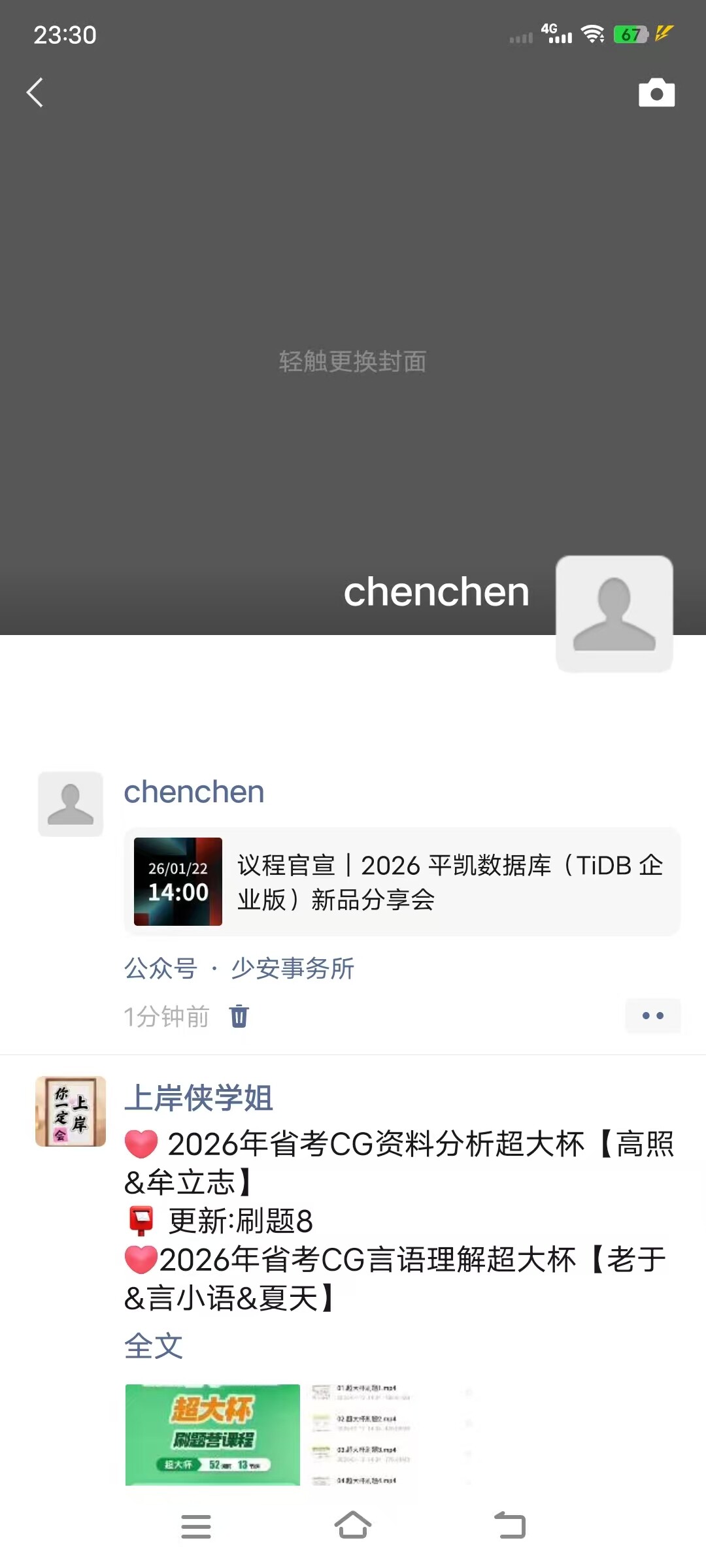This screenshot has width=706, height=1568.
Task: Open system recent apps menu
Action: pyautogui.click(x=195, y=1526)
